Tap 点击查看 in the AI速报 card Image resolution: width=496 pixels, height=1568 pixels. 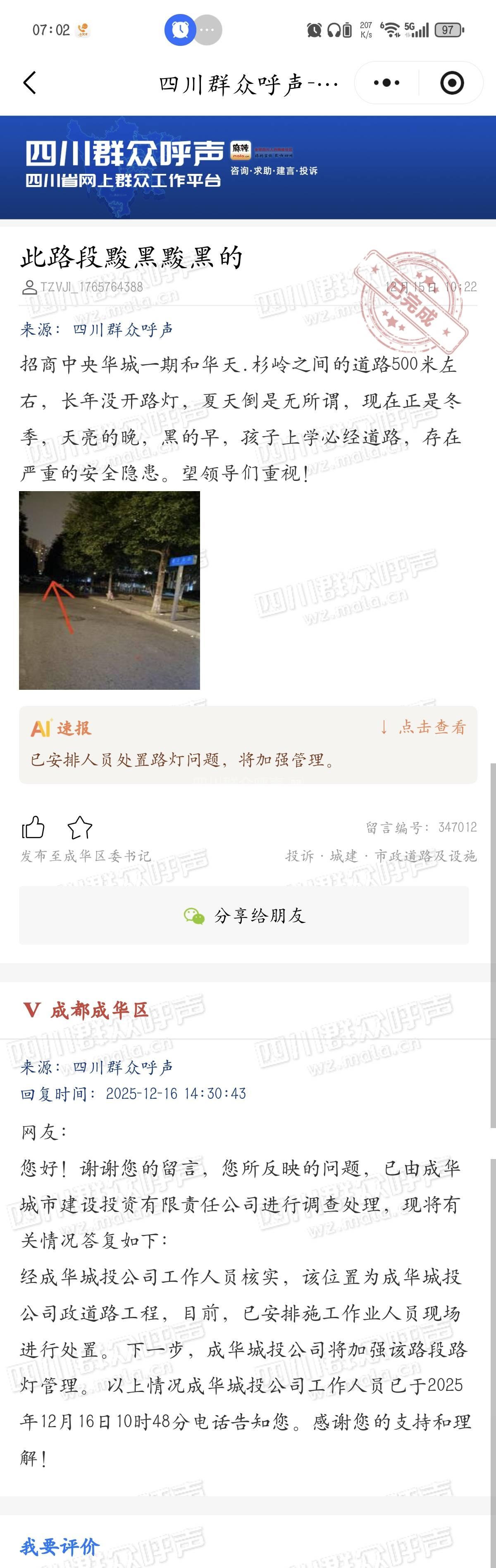(x=424, y=727)
